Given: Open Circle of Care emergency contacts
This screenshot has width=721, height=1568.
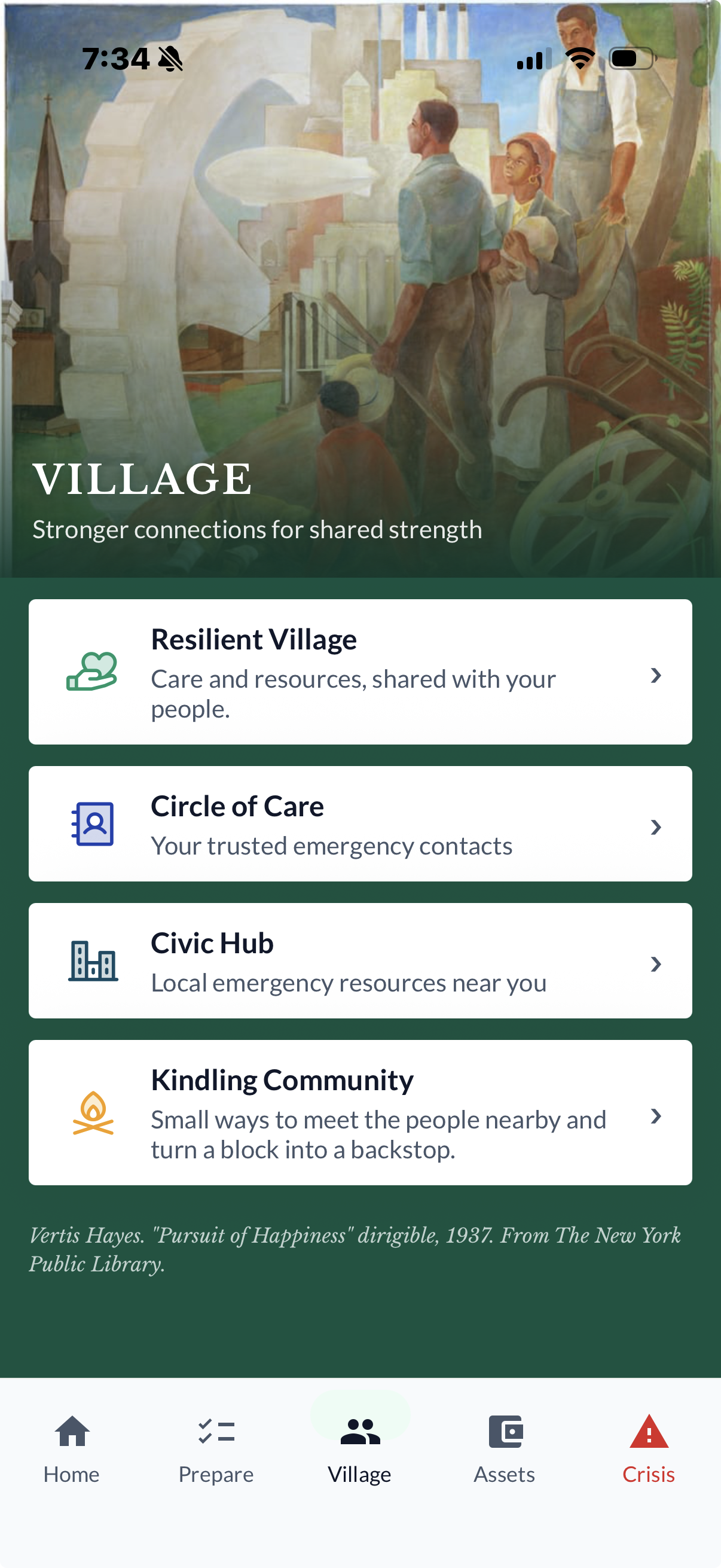Looking at the screenshot, I should point(360,823).
